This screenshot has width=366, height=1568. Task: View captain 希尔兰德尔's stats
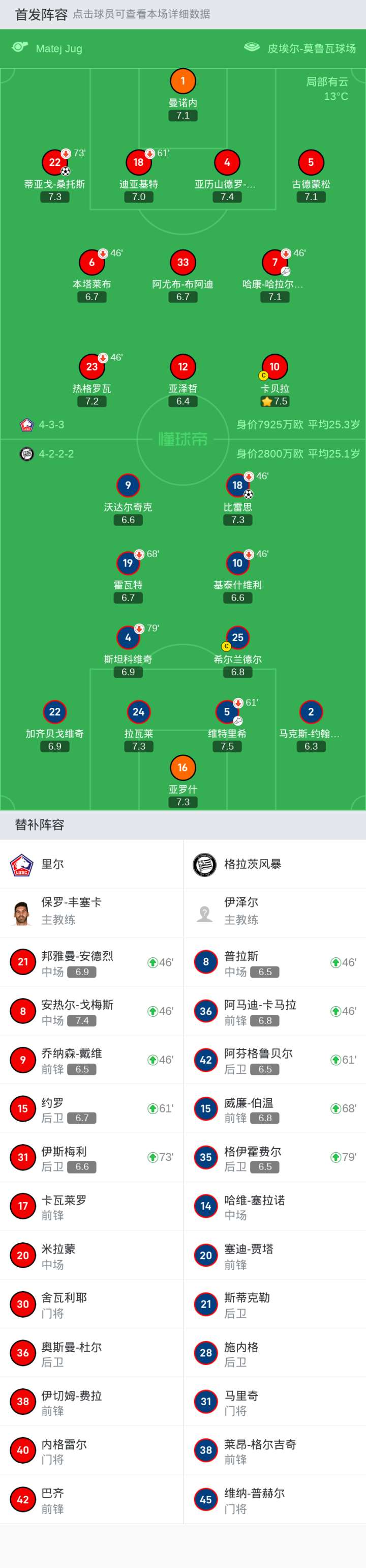point(237,637)
